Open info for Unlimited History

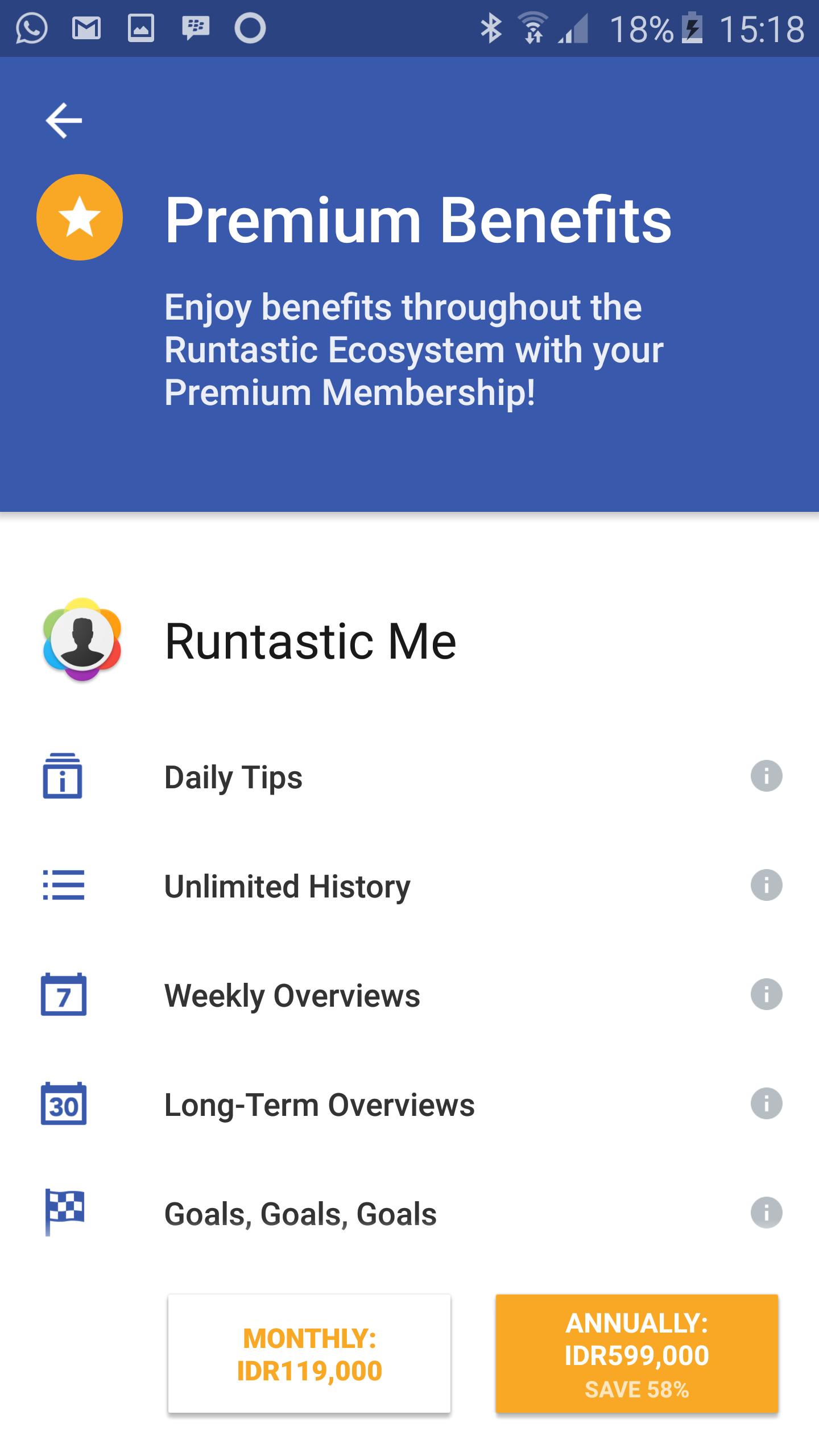point(766,885)
